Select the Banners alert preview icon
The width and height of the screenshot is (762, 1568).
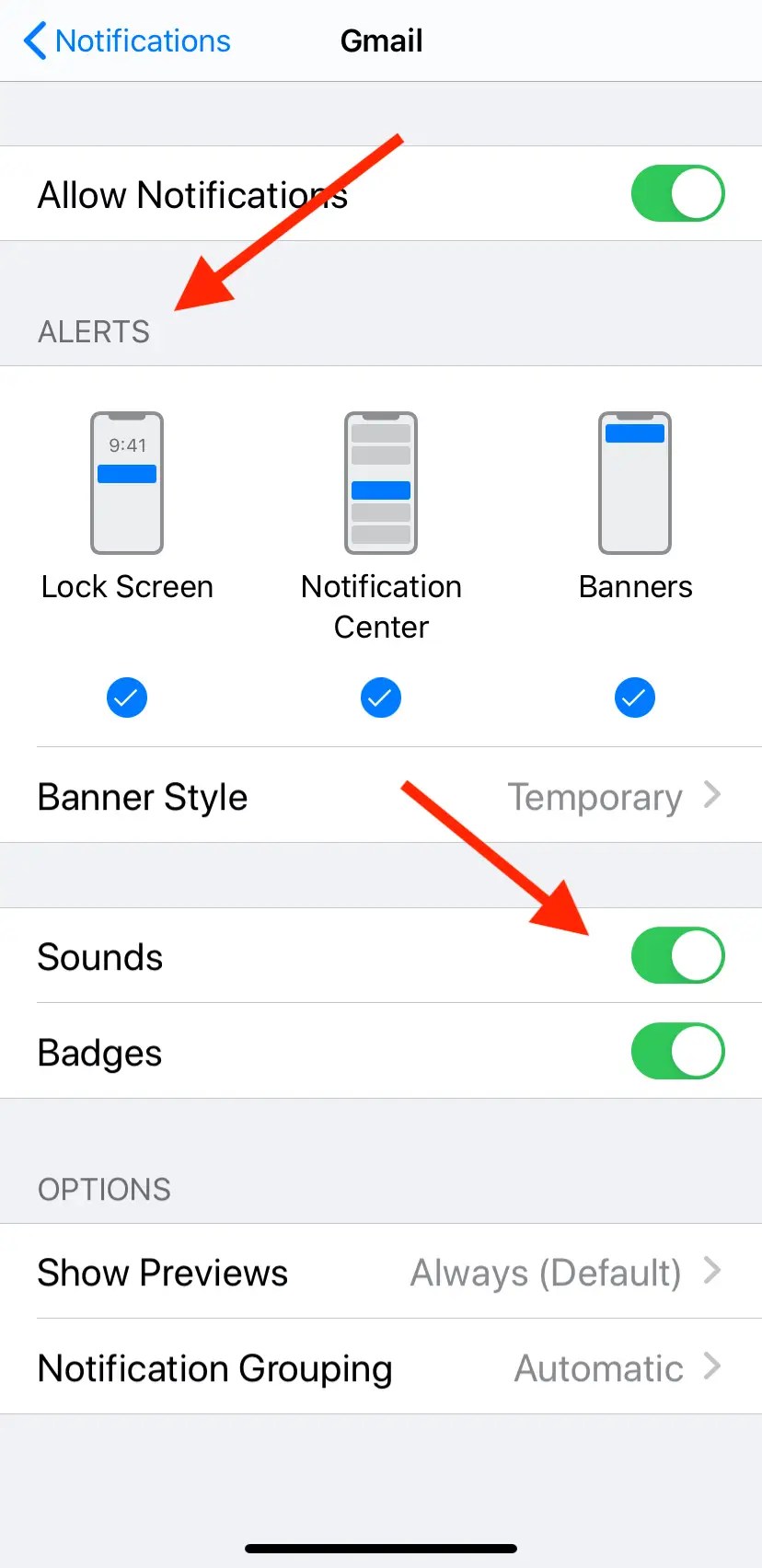coord(635,482)
